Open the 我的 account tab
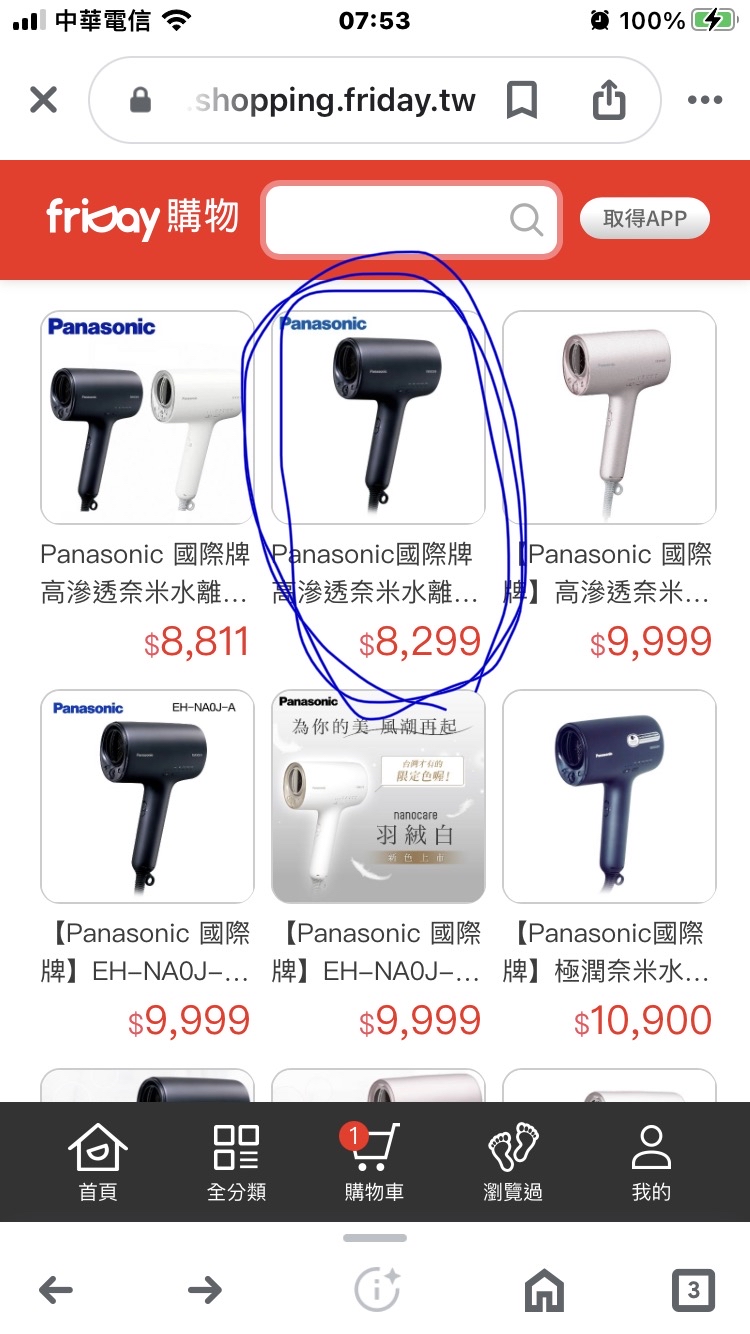Image resolution: width=750 pixels, height=1334 pixels. (x=651, y=1160)
